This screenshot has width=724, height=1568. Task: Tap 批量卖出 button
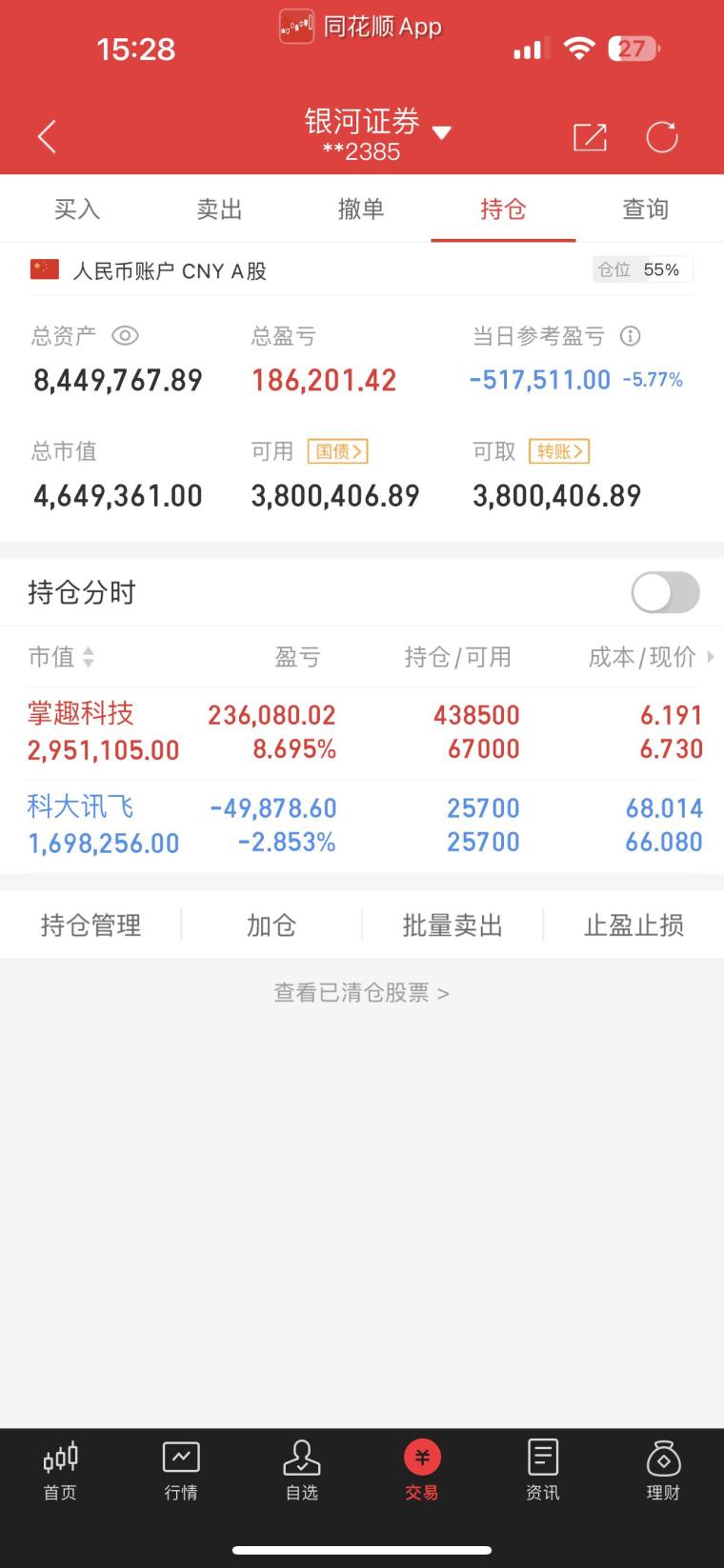tap(452, 925)
